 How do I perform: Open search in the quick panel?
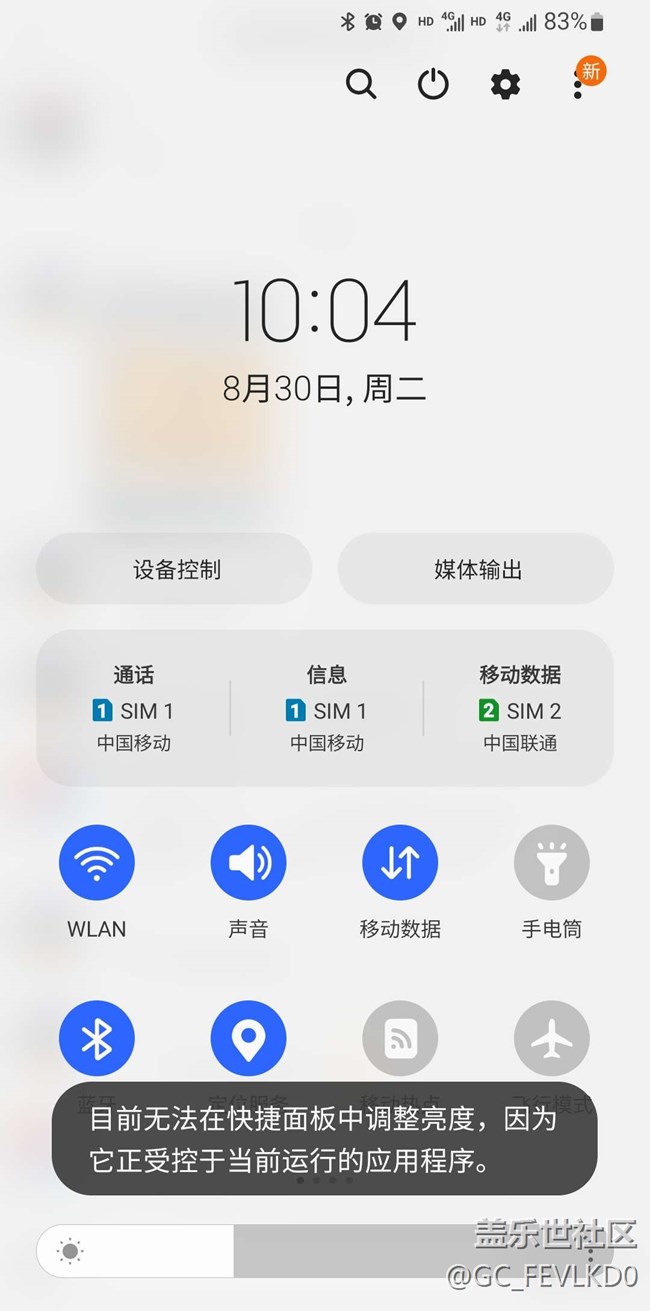[361, 85]
